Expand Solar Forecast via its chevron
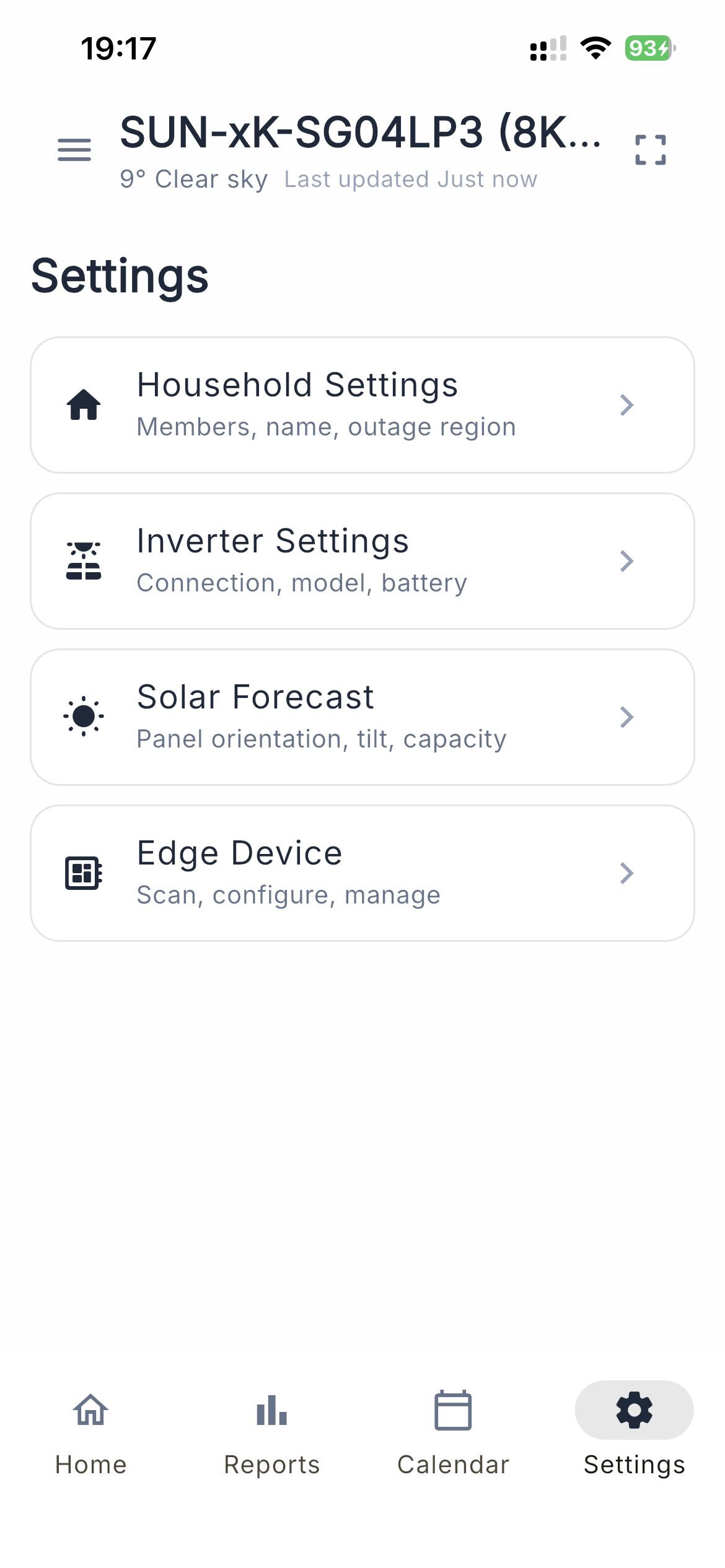The height and width of the screenshot is (1568, 725). coord(627,716)
